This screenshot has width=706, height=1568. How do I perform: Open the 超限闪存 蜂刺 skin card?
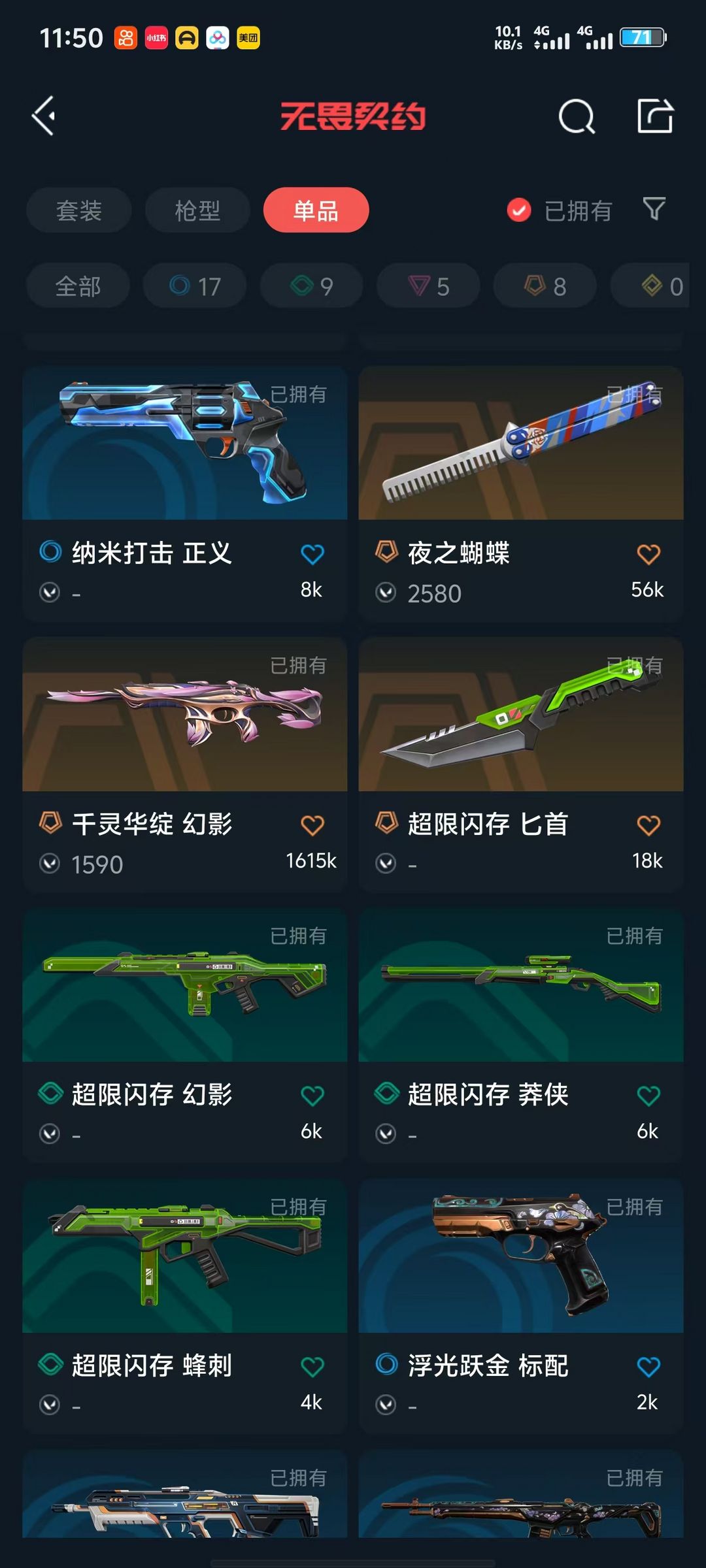(185, 1307)
